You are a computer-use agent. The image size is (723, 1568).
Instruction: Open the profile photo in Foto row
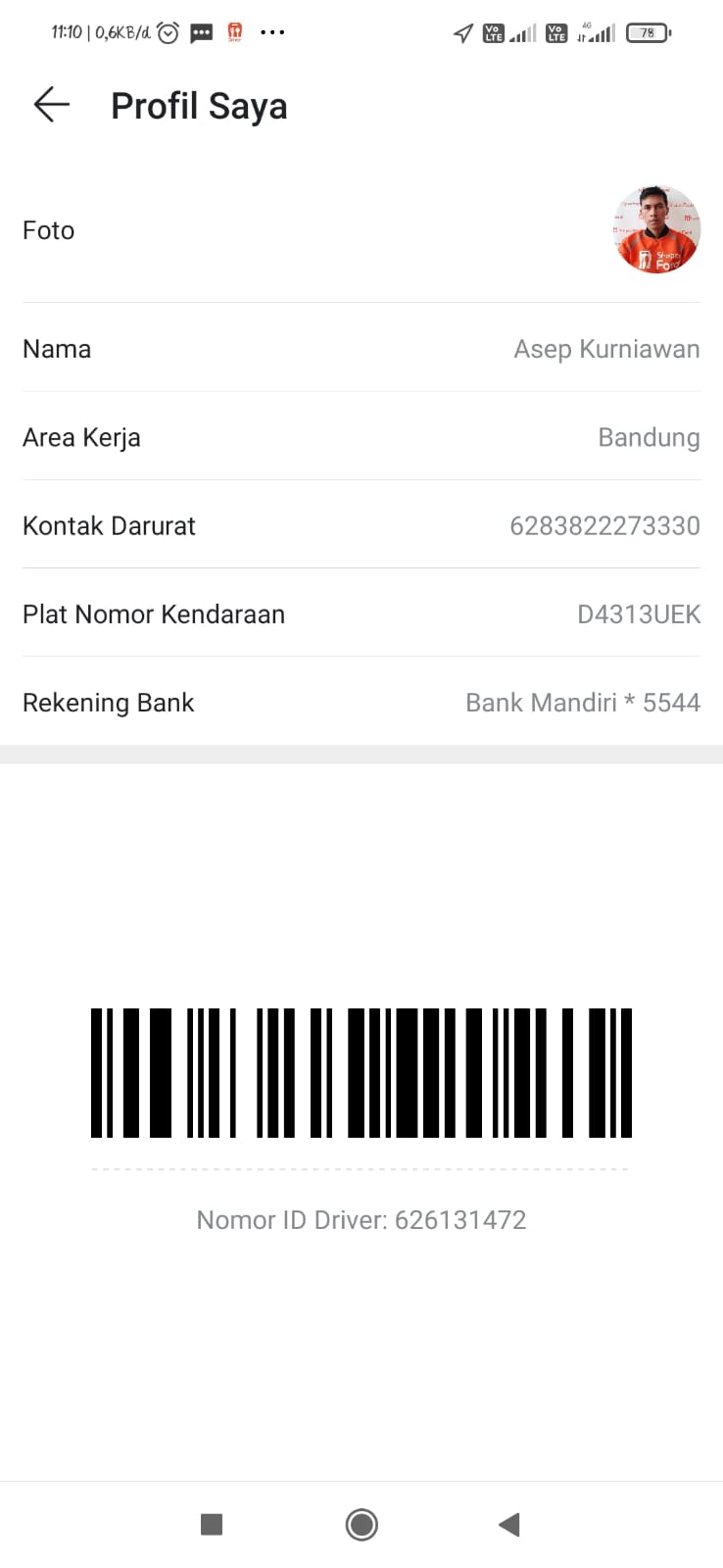[657, 230]
